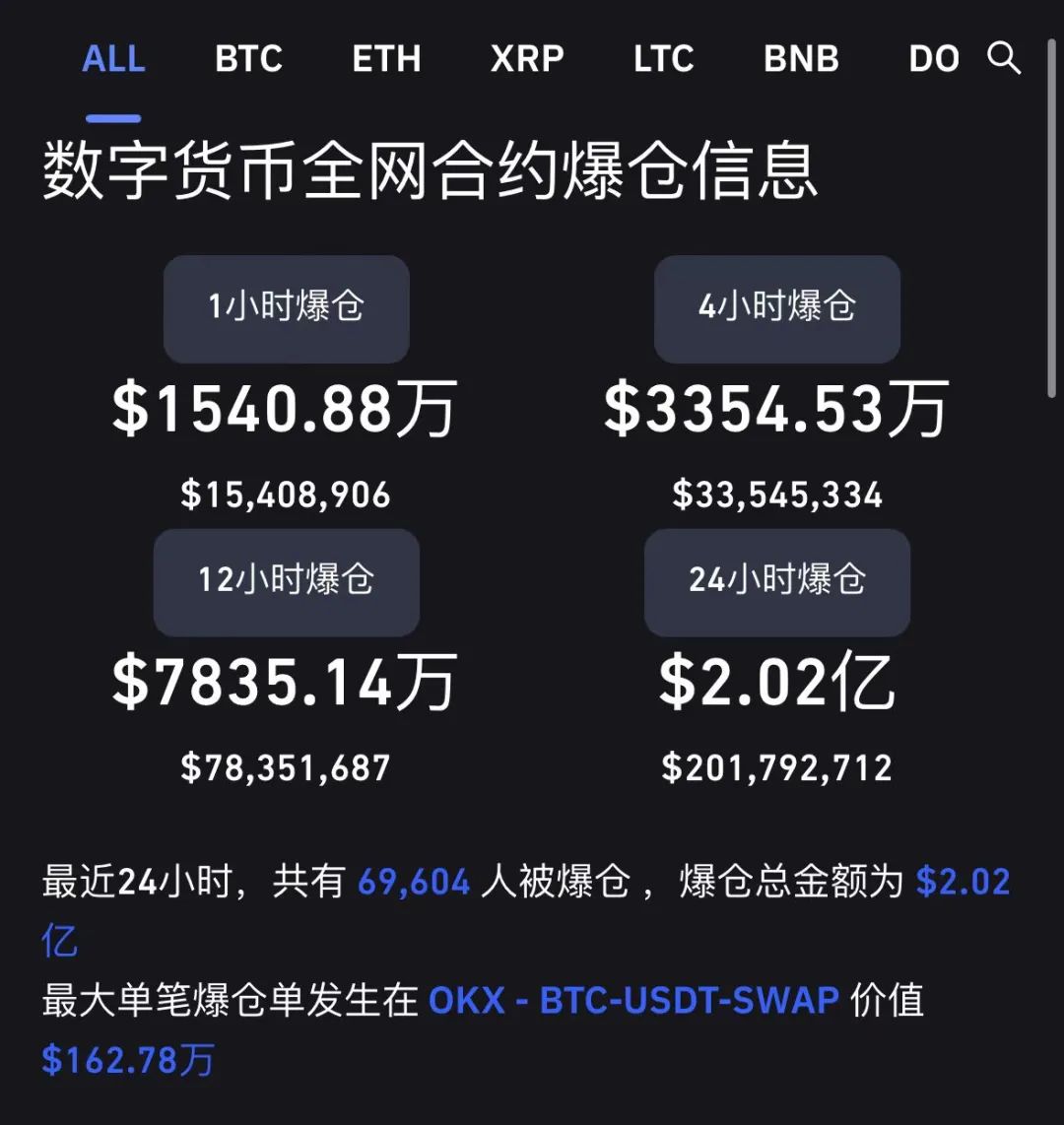Click the blue underline indicator below ALL
This screenshot has width=1064, height=1125.
(112, 115)
